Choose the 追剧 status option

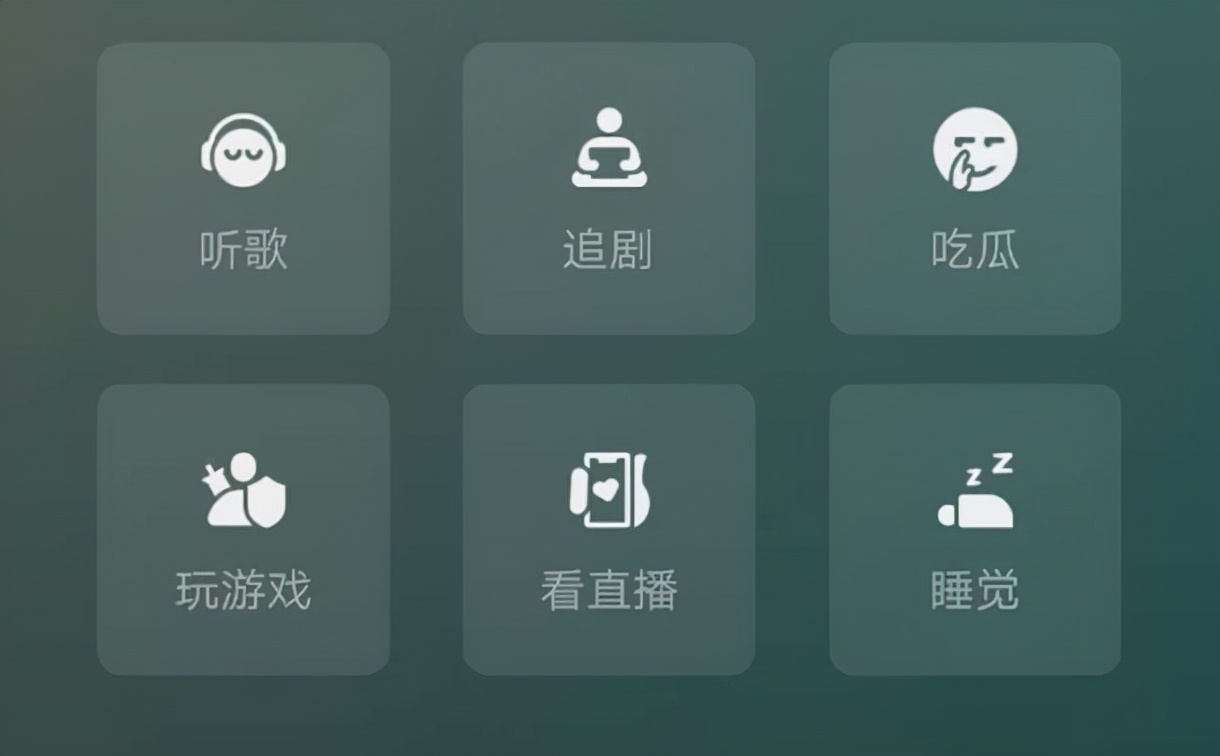pos(608,189)
